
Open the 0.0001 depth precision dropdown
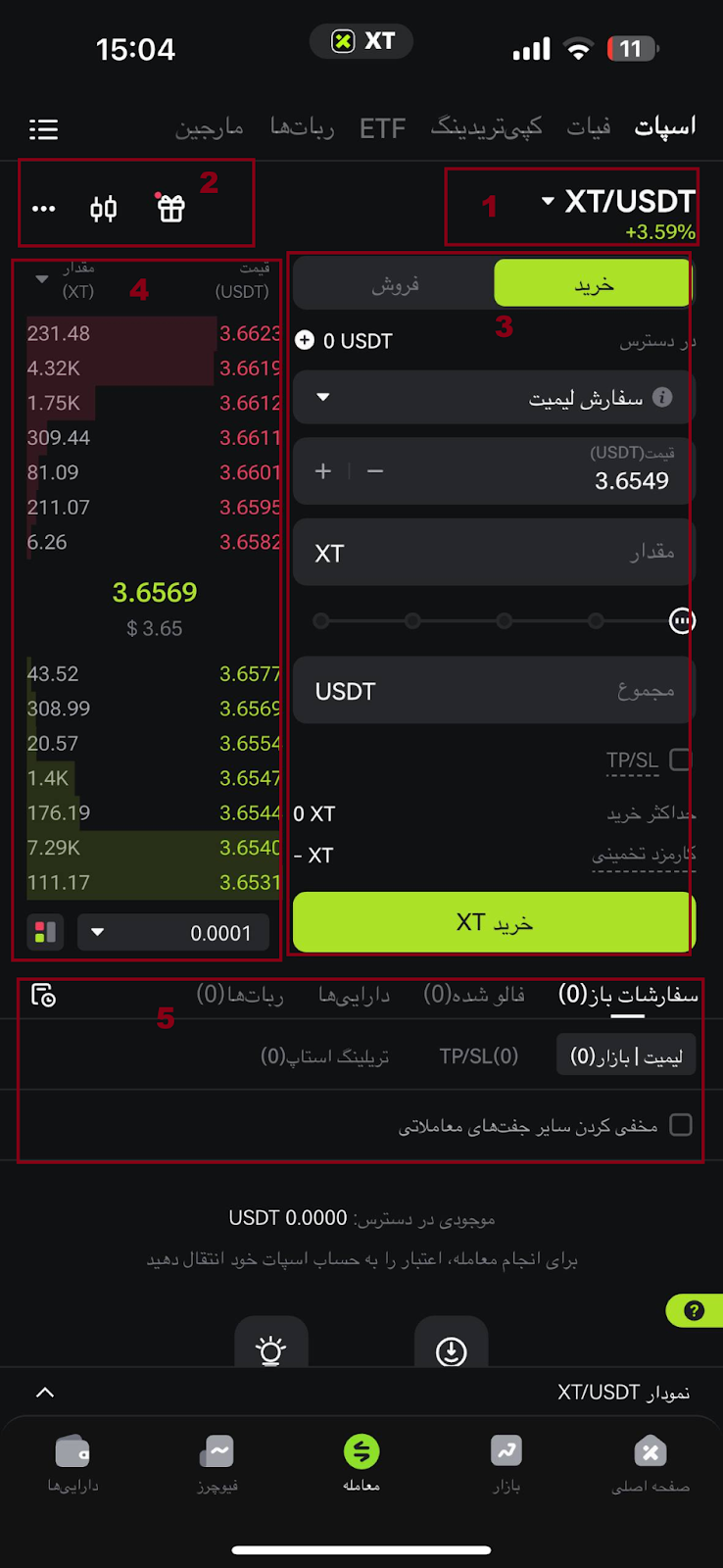[172, 933]
